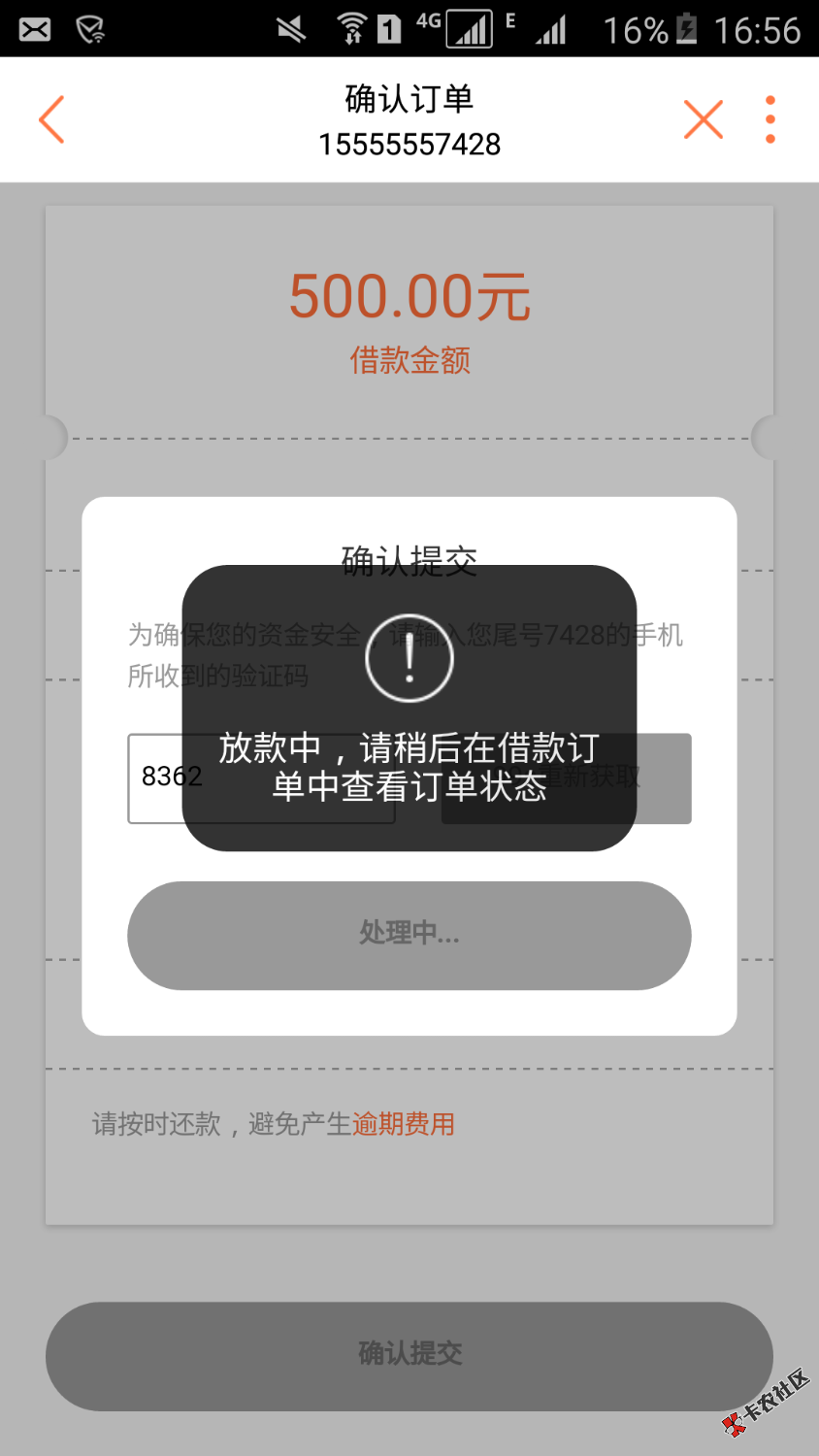Viewport: 819px width, 1456px height.
Task: Open the three-dot overflow menu
Action: click(770, 119)
